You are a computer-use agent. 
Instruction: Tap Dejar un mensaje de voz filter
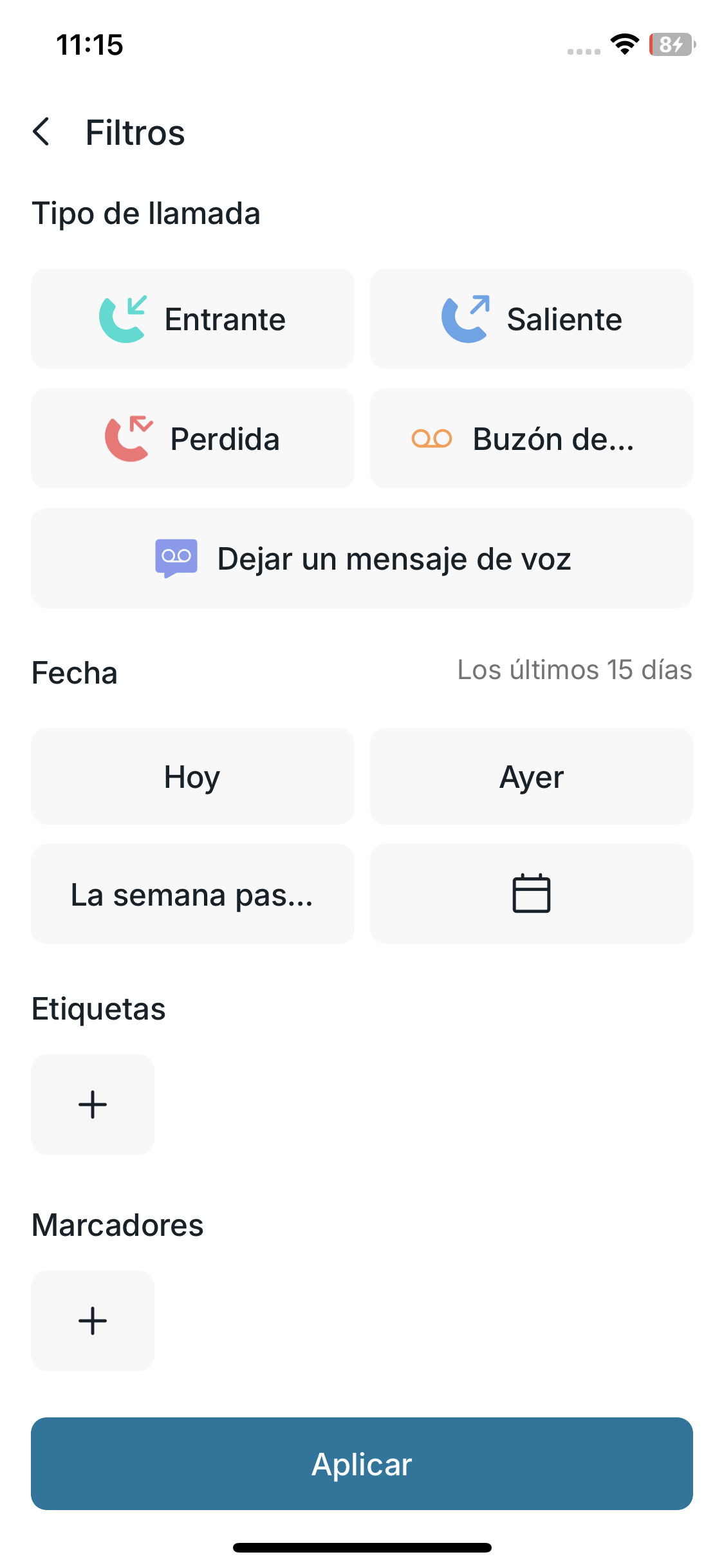coord(362,559)
